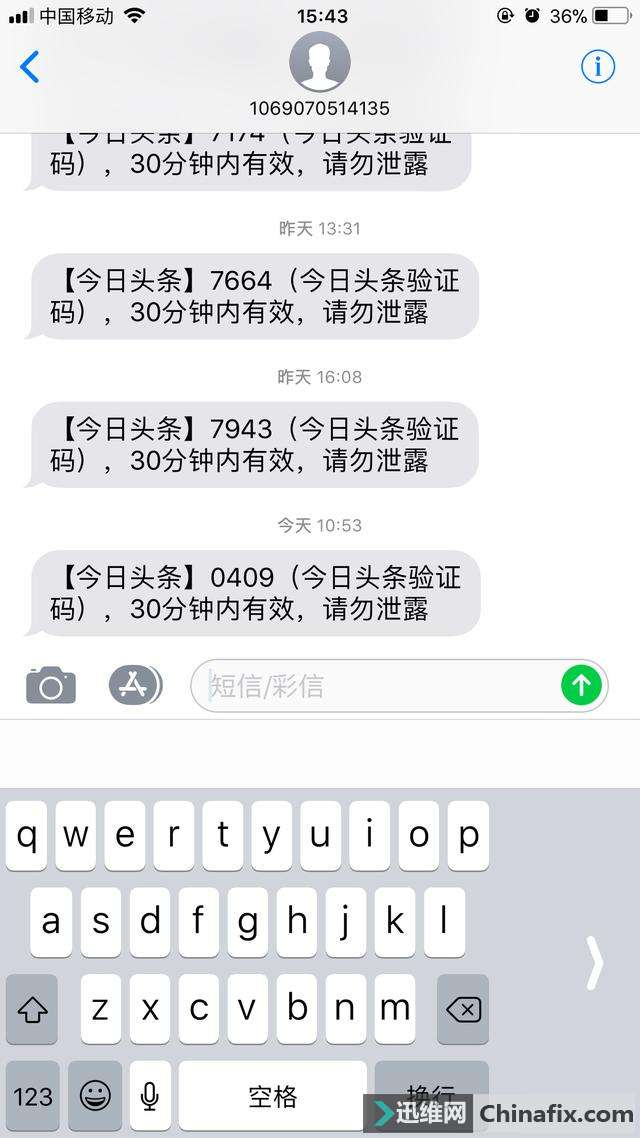Start dictation with the microphone key

point(150,1095)
